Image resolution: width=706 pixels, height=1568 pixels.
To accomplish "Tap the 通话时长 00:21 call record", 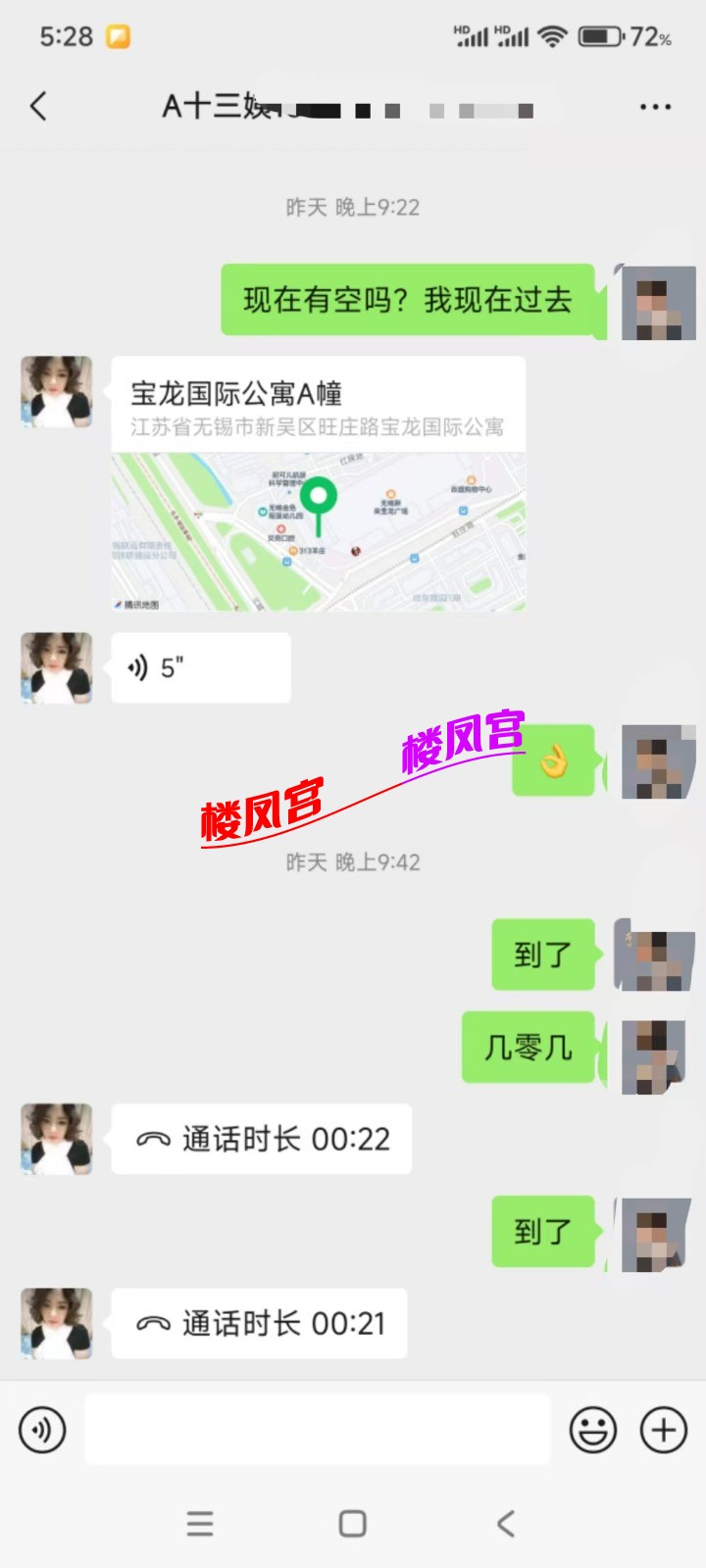I will (258, 1323).
